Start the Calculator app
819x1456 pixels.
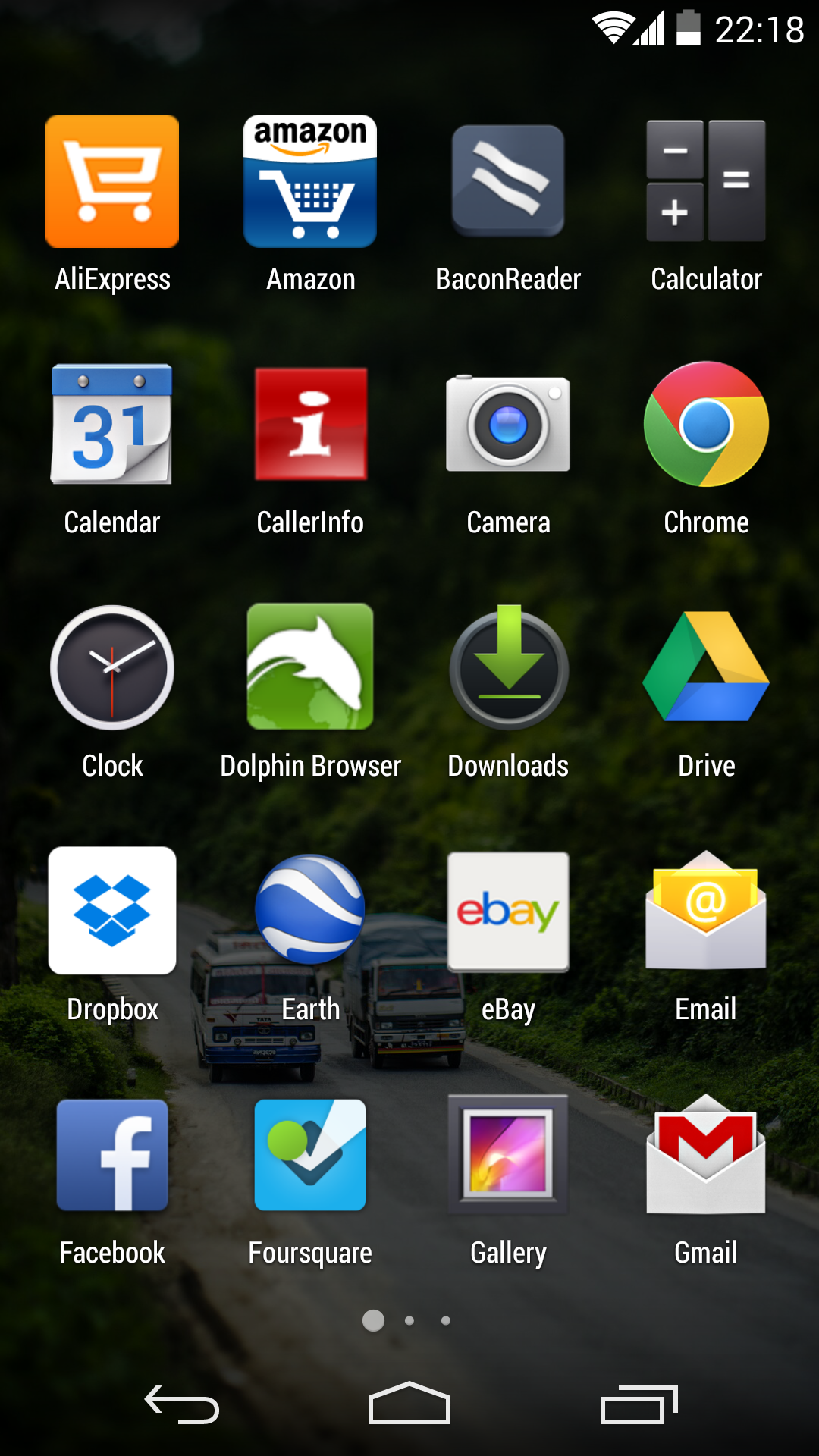pyautogui.click(x=706, y=182)
